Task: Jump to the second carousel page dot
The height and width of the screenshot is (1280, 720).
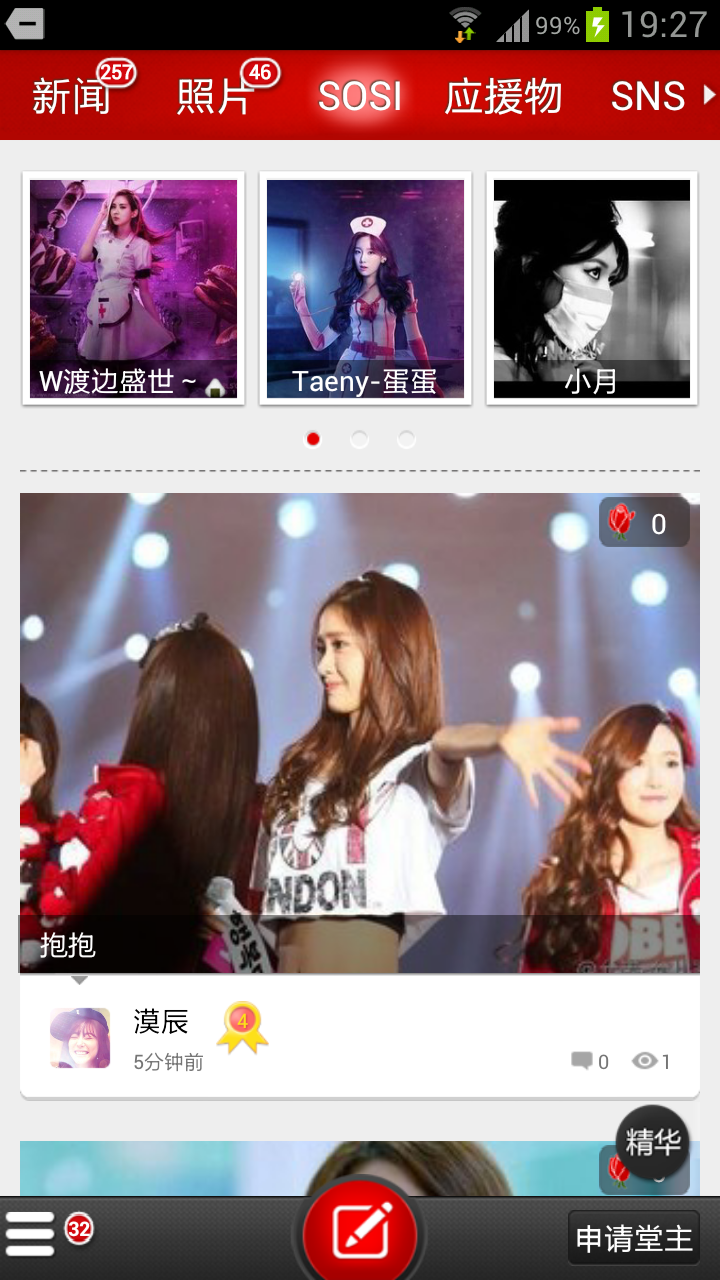Action: 360,440
